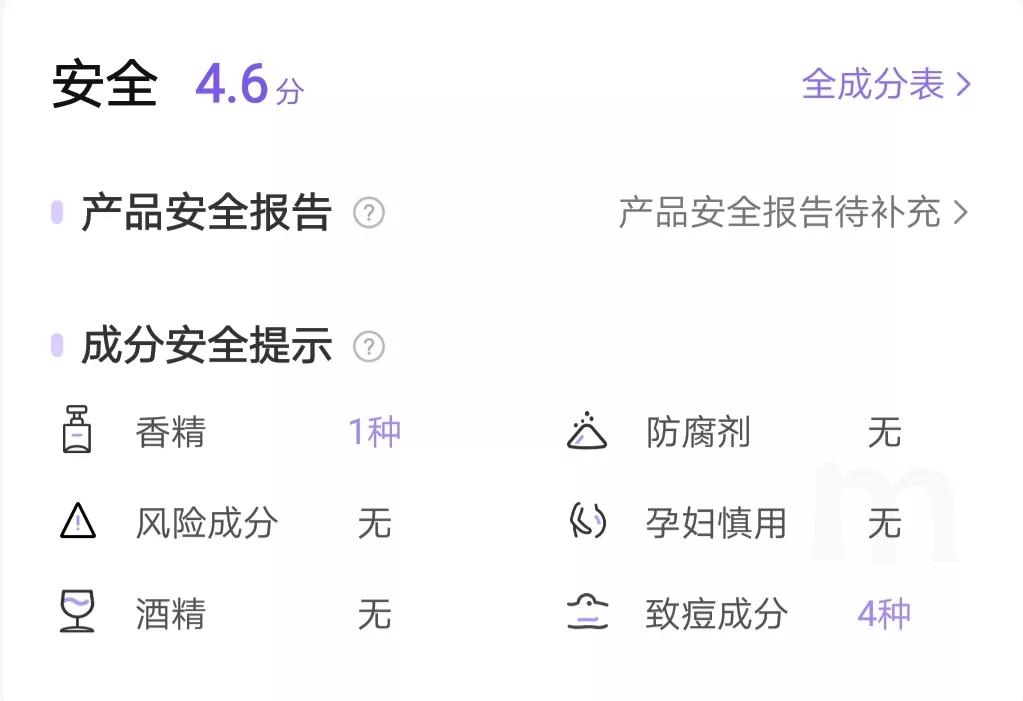Open 产品安全报告待补充 link
The image size is (1023, 701).
793,213
